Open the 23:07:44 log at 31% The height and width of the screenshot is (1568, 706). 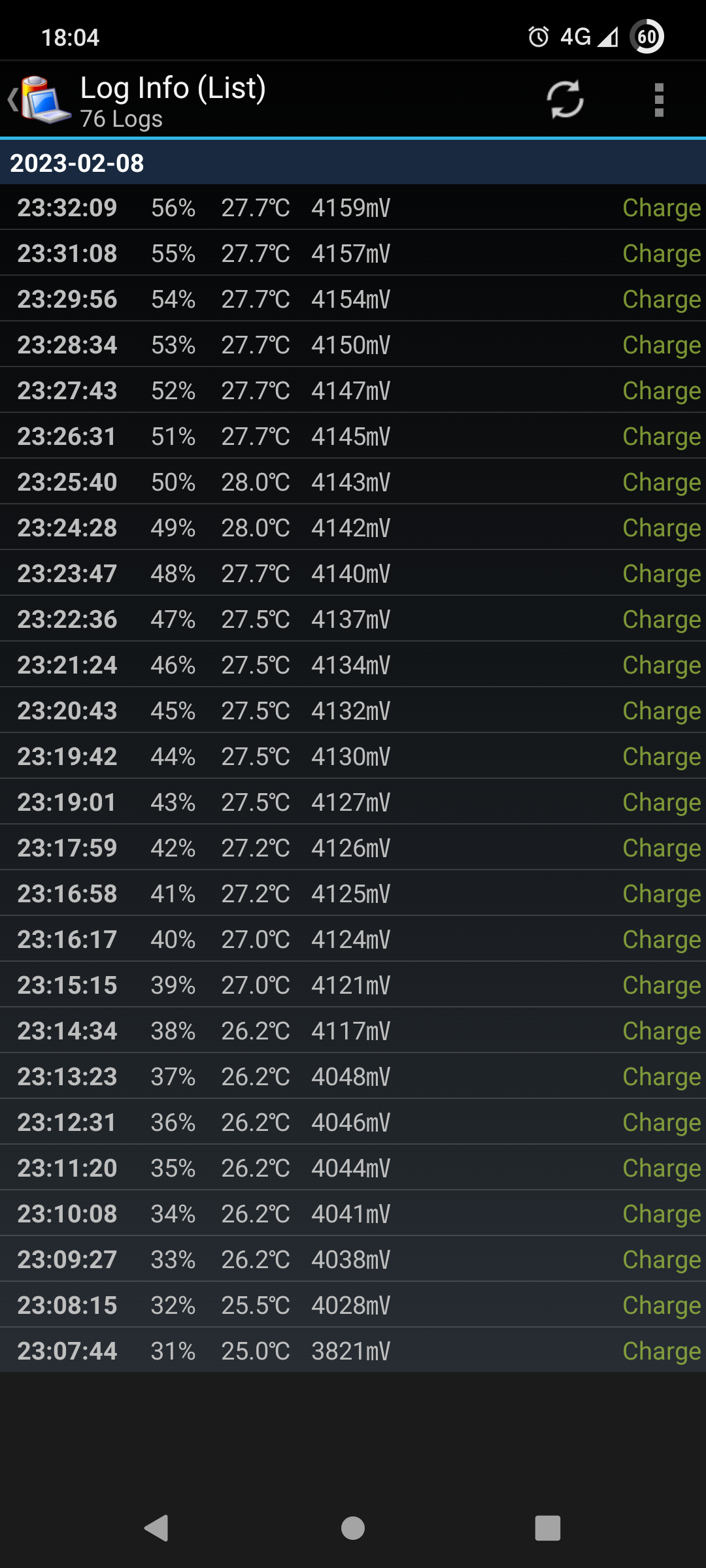[353, 1351]
